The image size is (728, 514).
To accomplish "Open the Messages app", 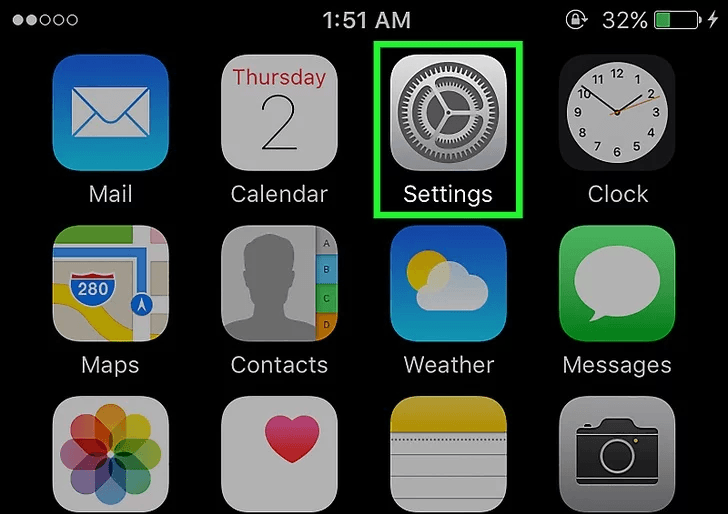I will [617, 283].
